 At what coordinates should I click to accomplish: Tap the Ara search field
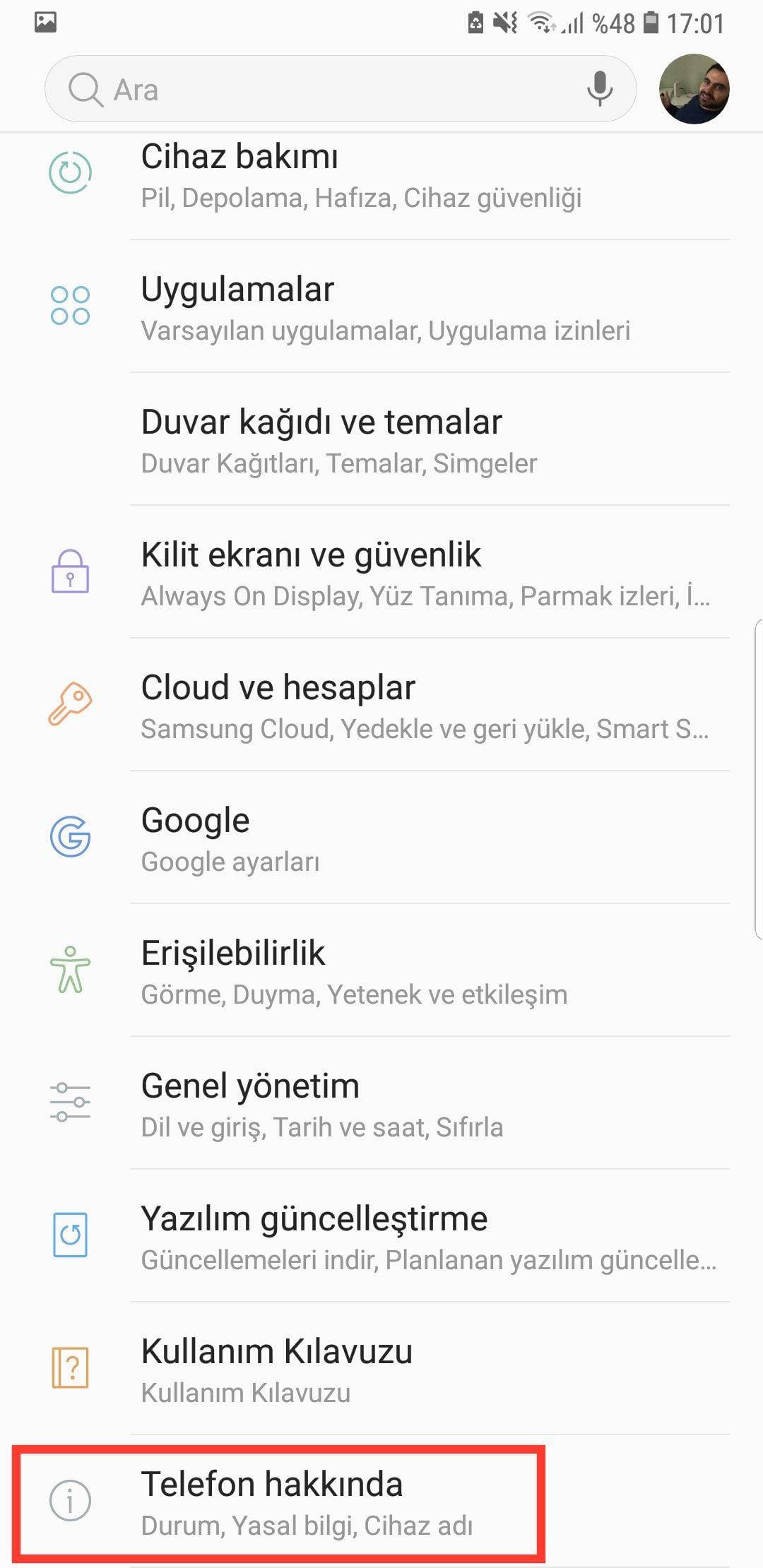point(341,90)
